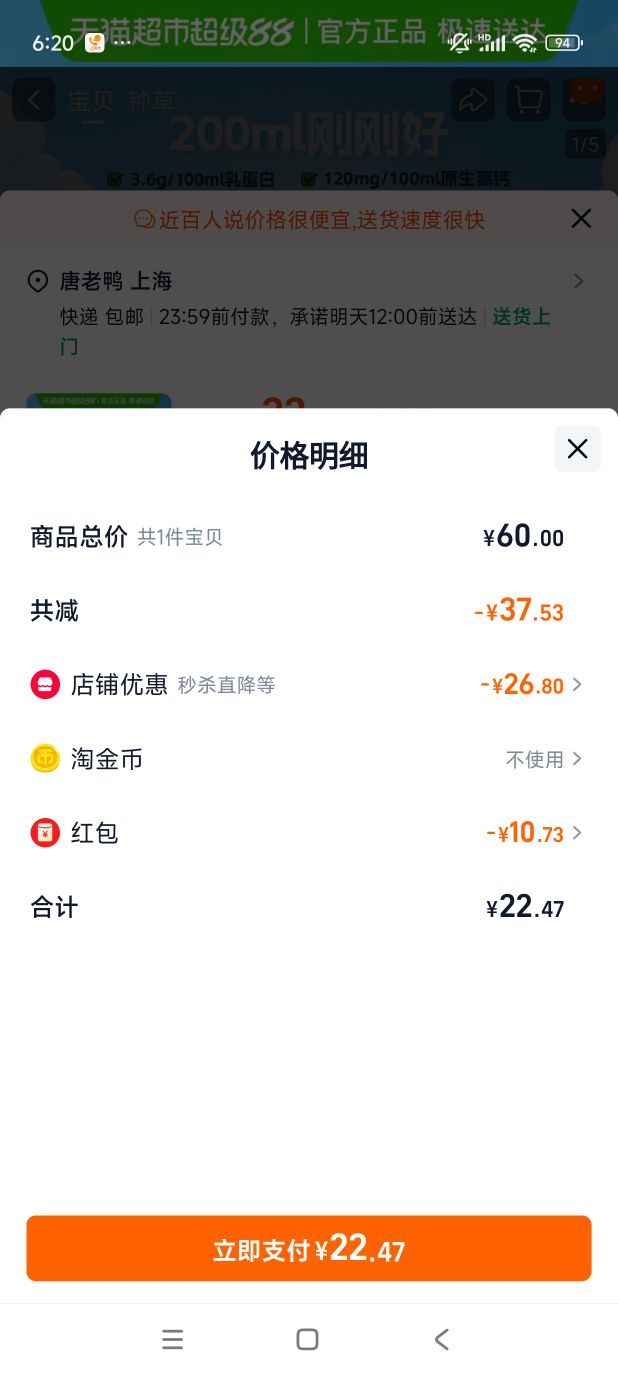Go to the system home screen
This screenshot has height=1375, width=618.
point(308,1339)
